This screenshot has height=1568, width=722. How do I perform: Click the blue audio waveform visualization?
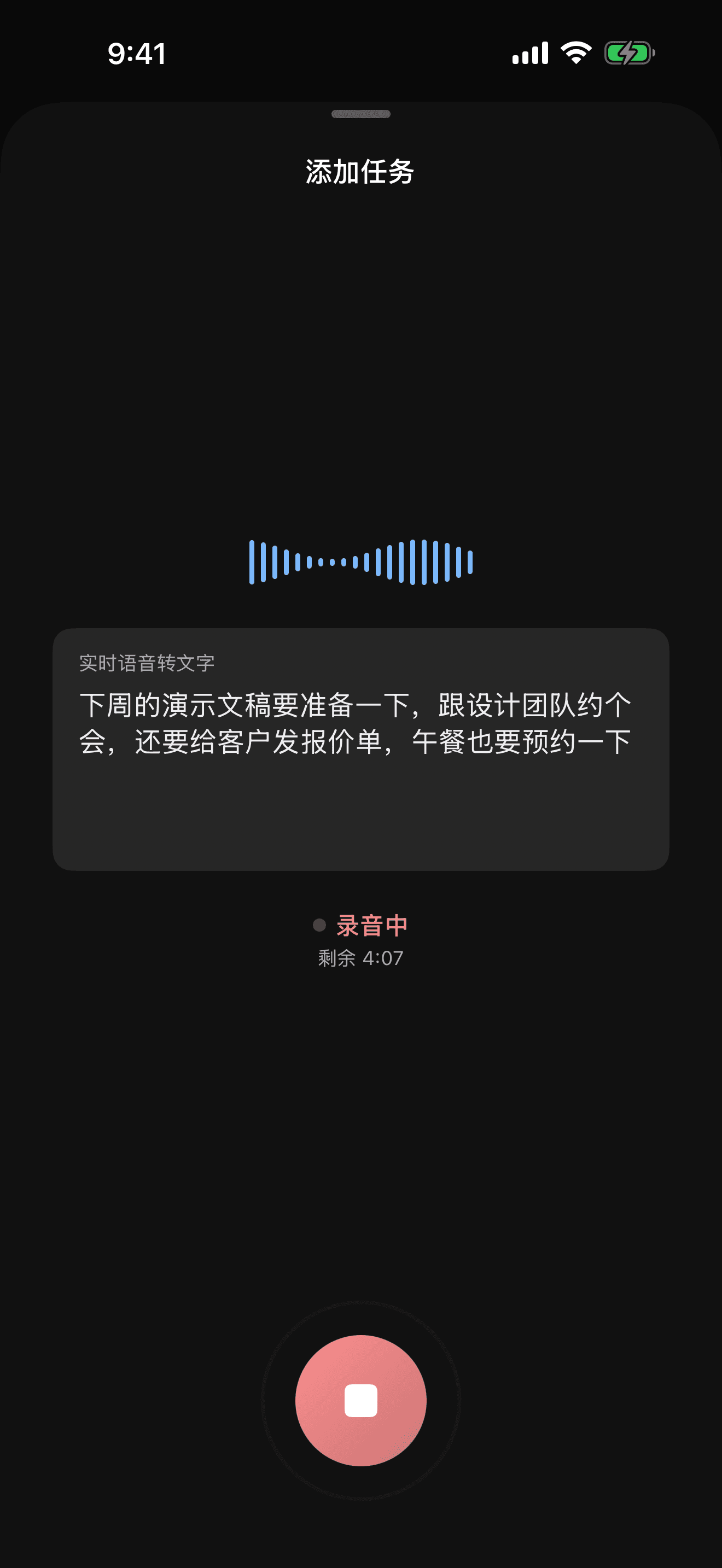pyautogui.click(x=360, y=563)
